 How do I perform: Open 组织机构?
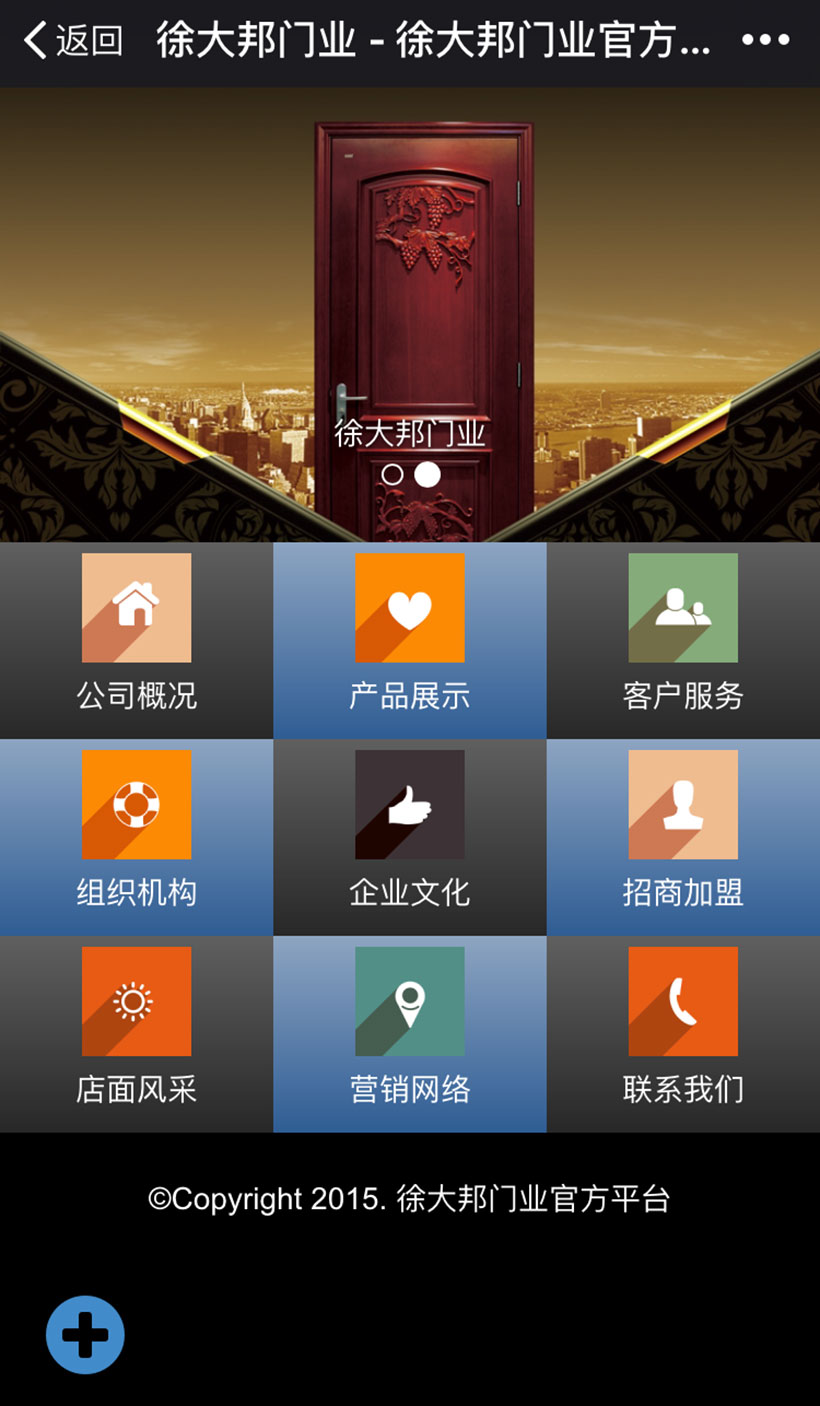pyautogui.click(x=136, y=837)
